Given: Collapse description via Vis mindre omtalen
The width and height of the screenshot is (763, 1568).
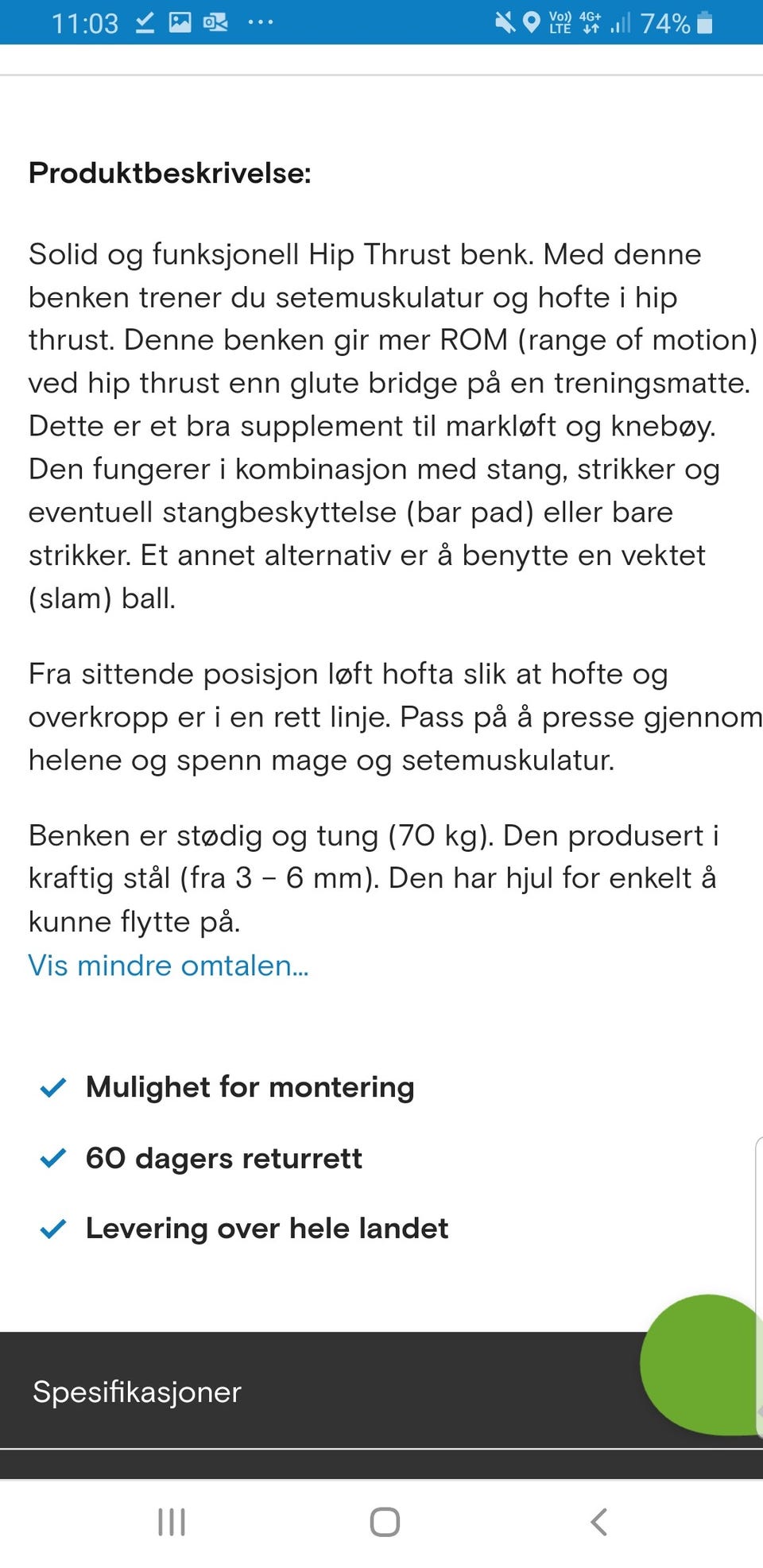Looking at the screenshot, I should [168, 966].
